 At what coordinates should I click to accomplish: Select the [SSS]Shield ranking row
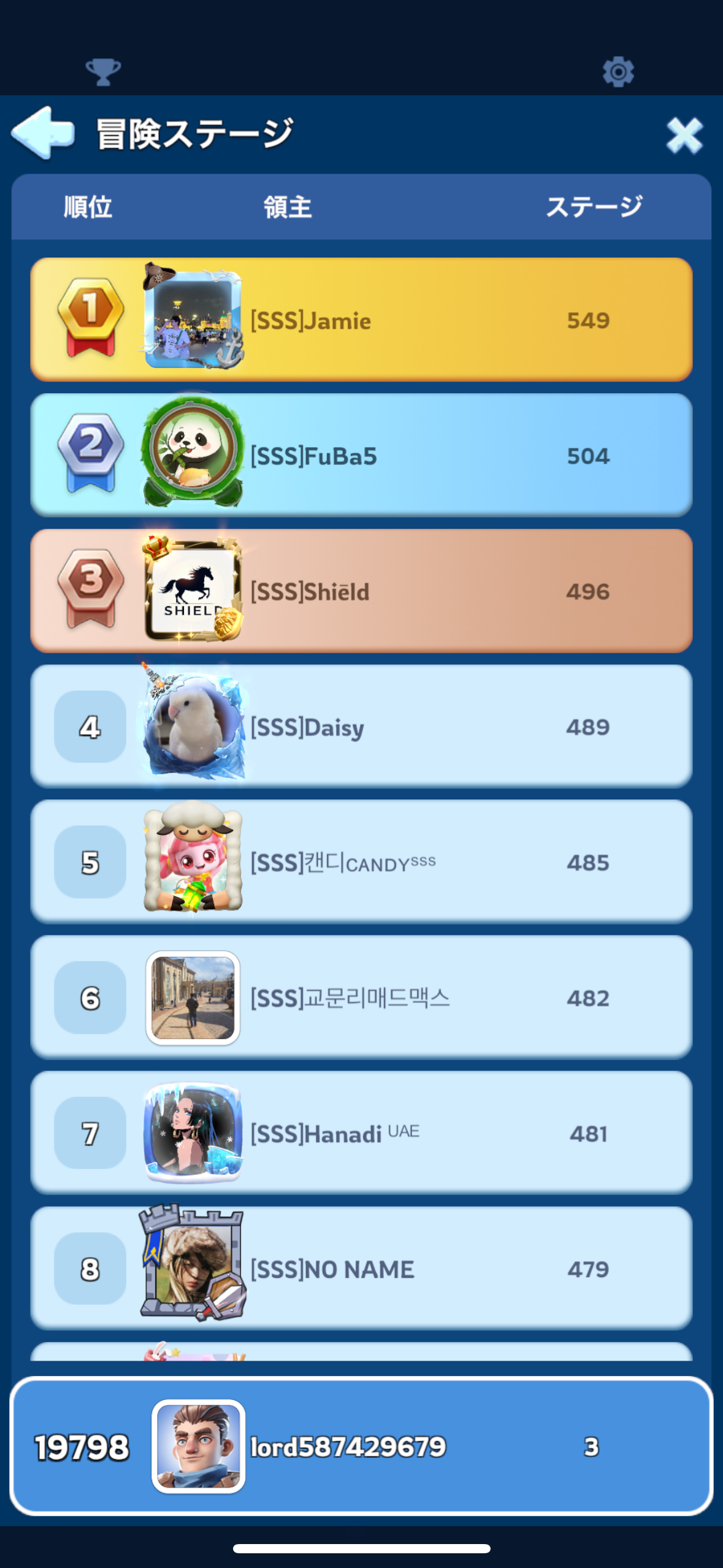pos(361,591)
